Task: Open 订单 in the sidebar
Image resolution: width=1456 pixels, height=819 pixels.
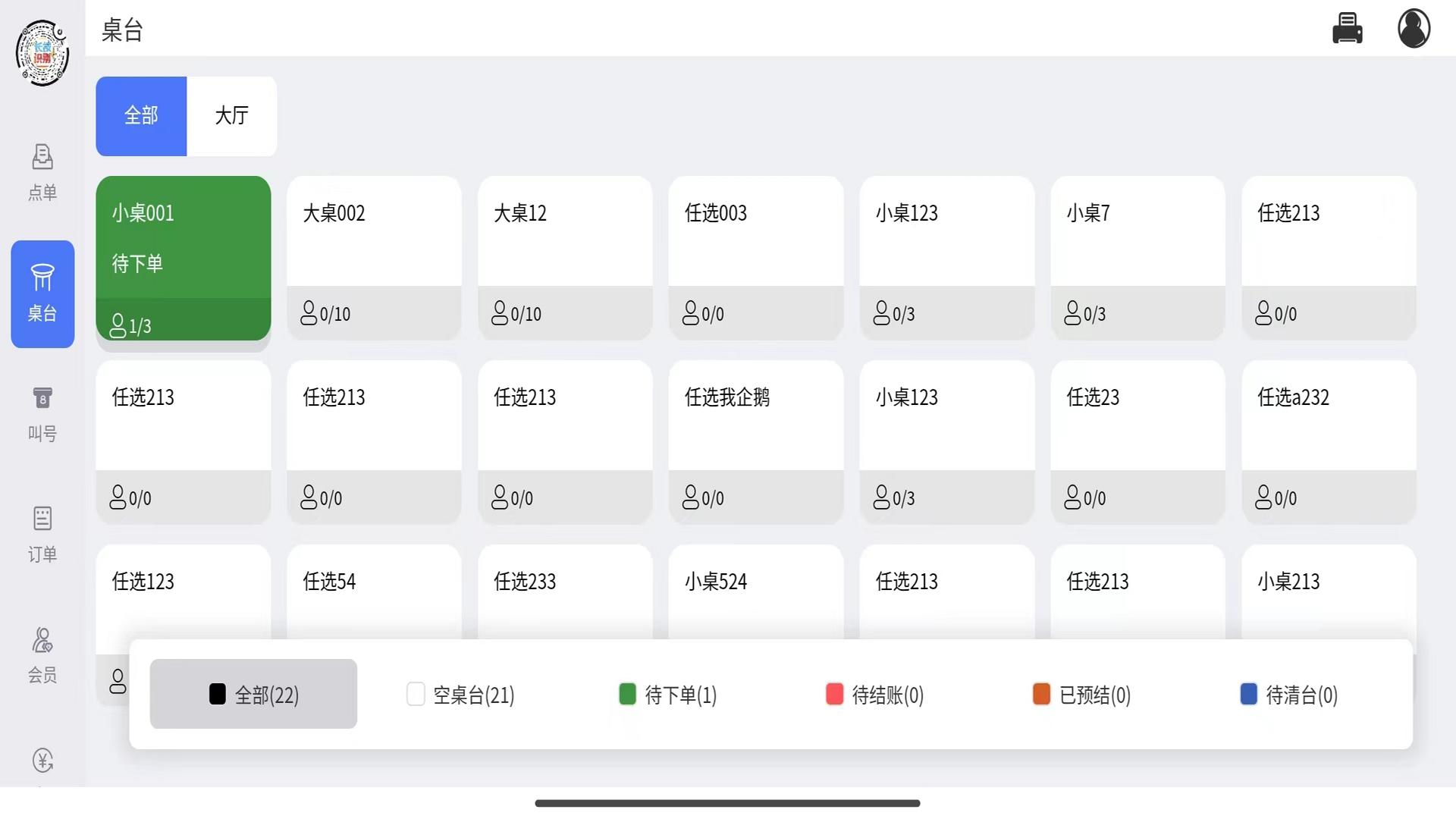Action: pyautogui.click(x=42, y=535)
